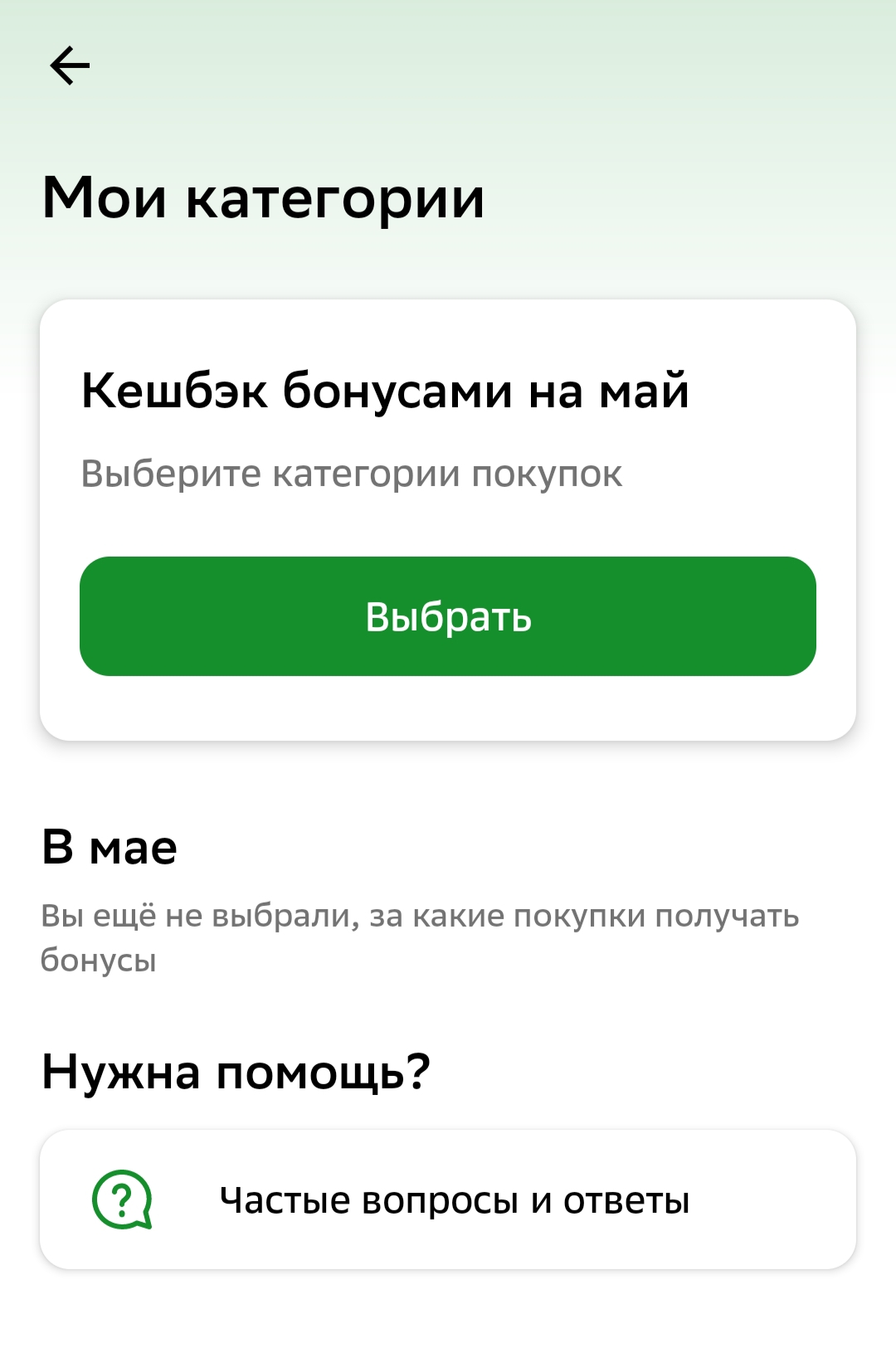Go back using the arrow icon

click(70, 66)
